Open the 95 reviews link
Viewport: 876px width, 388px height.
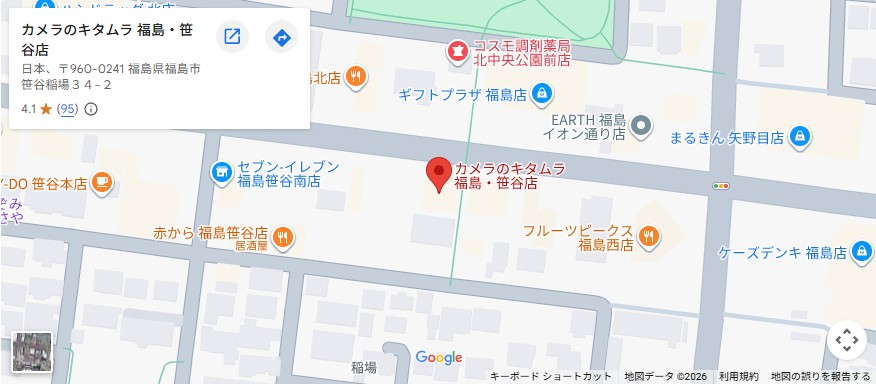coord(68,109)
